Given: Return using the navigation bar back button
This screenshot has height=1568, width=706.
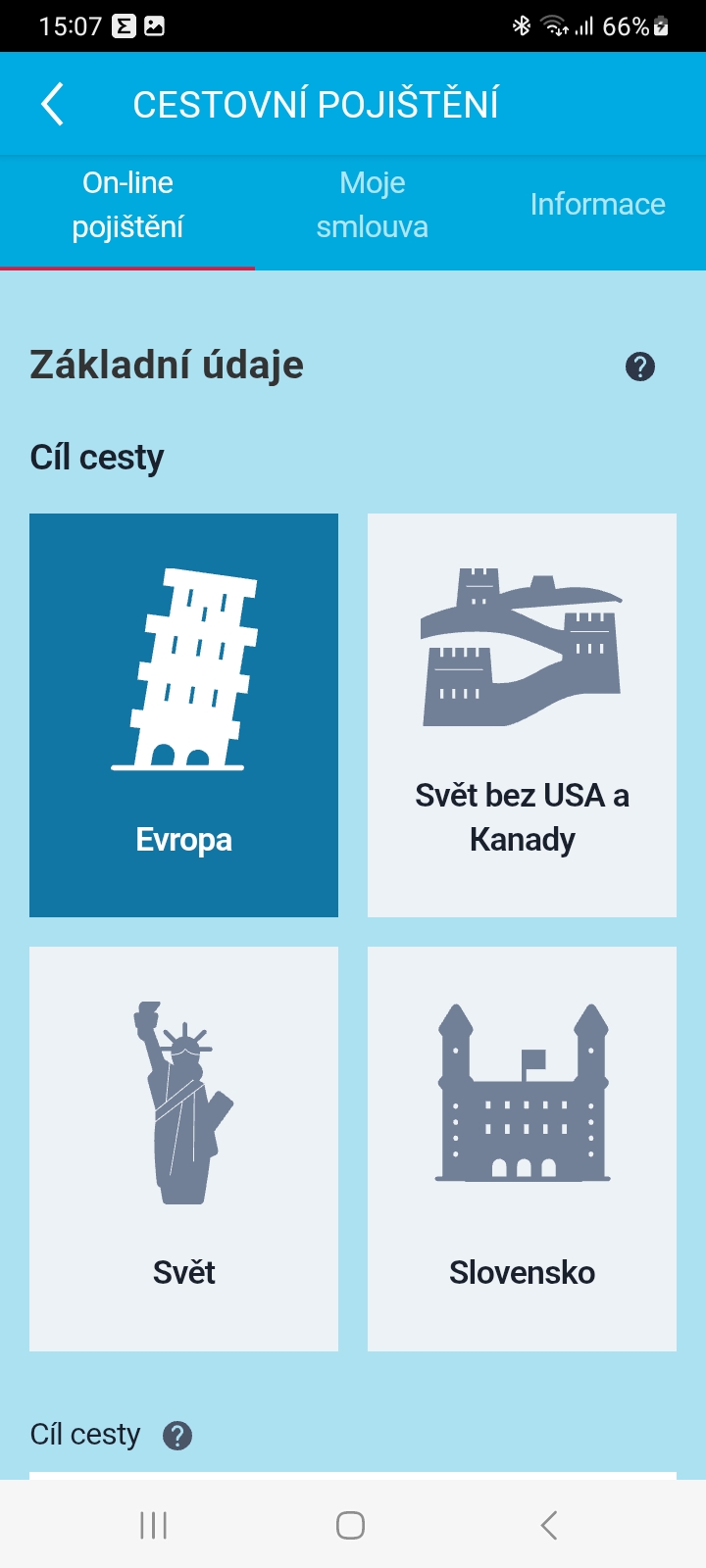Looking at the screenshot, I should tap(548, 1525).
